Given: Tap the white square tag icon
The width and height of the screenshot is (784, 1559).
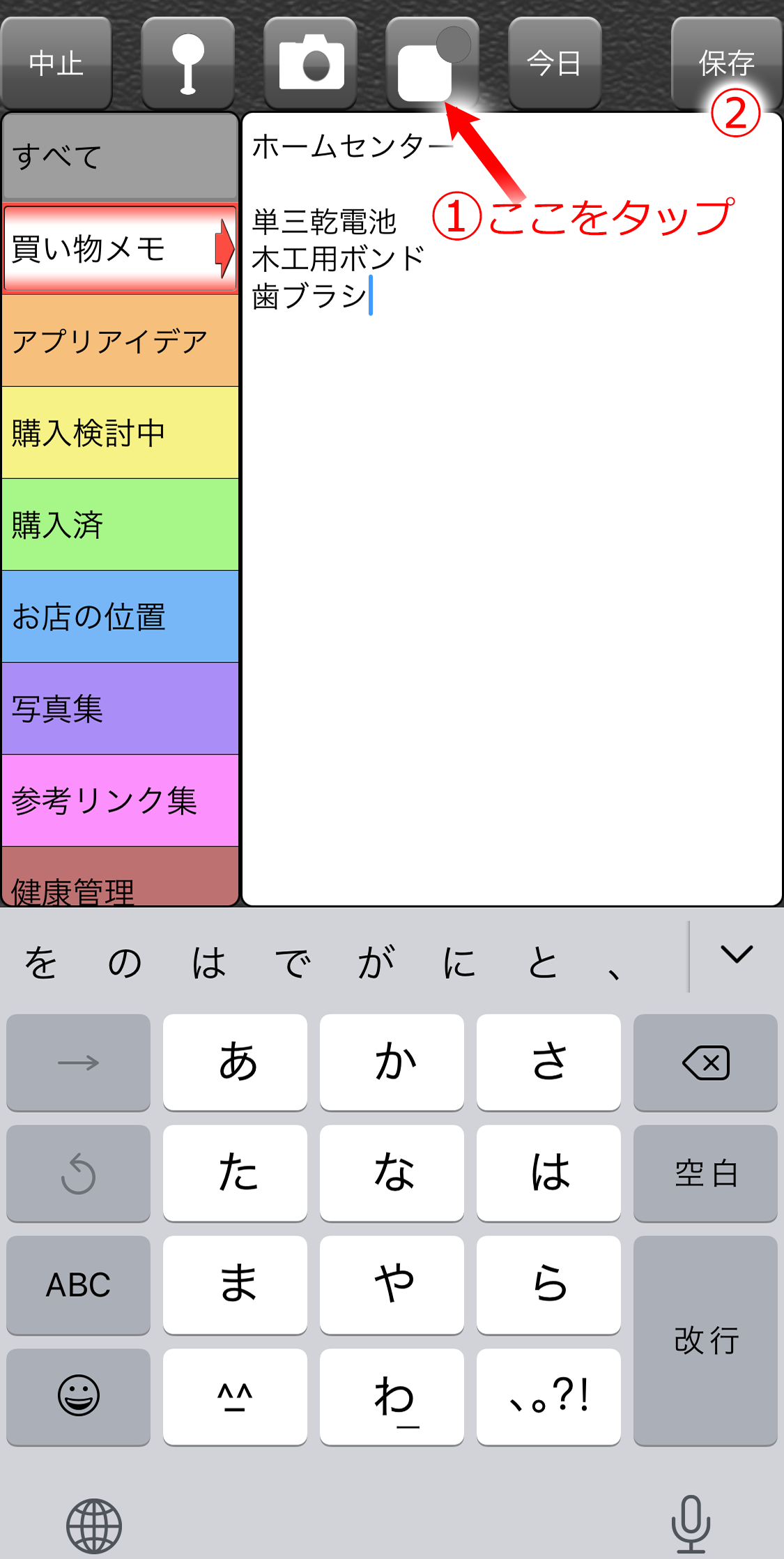Looking at the screenshot, I should point(432,63).
